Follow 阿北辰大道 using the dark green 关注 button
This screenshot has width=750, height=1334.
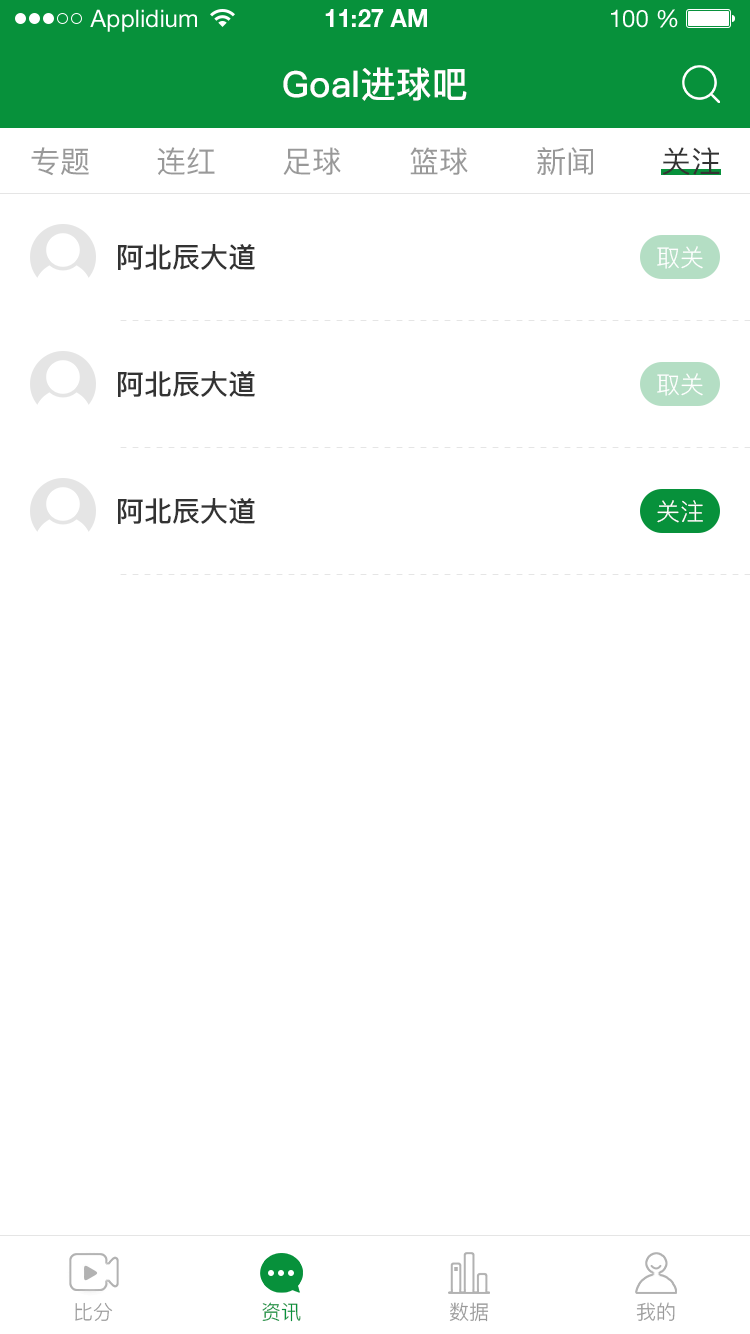(680, 511)
